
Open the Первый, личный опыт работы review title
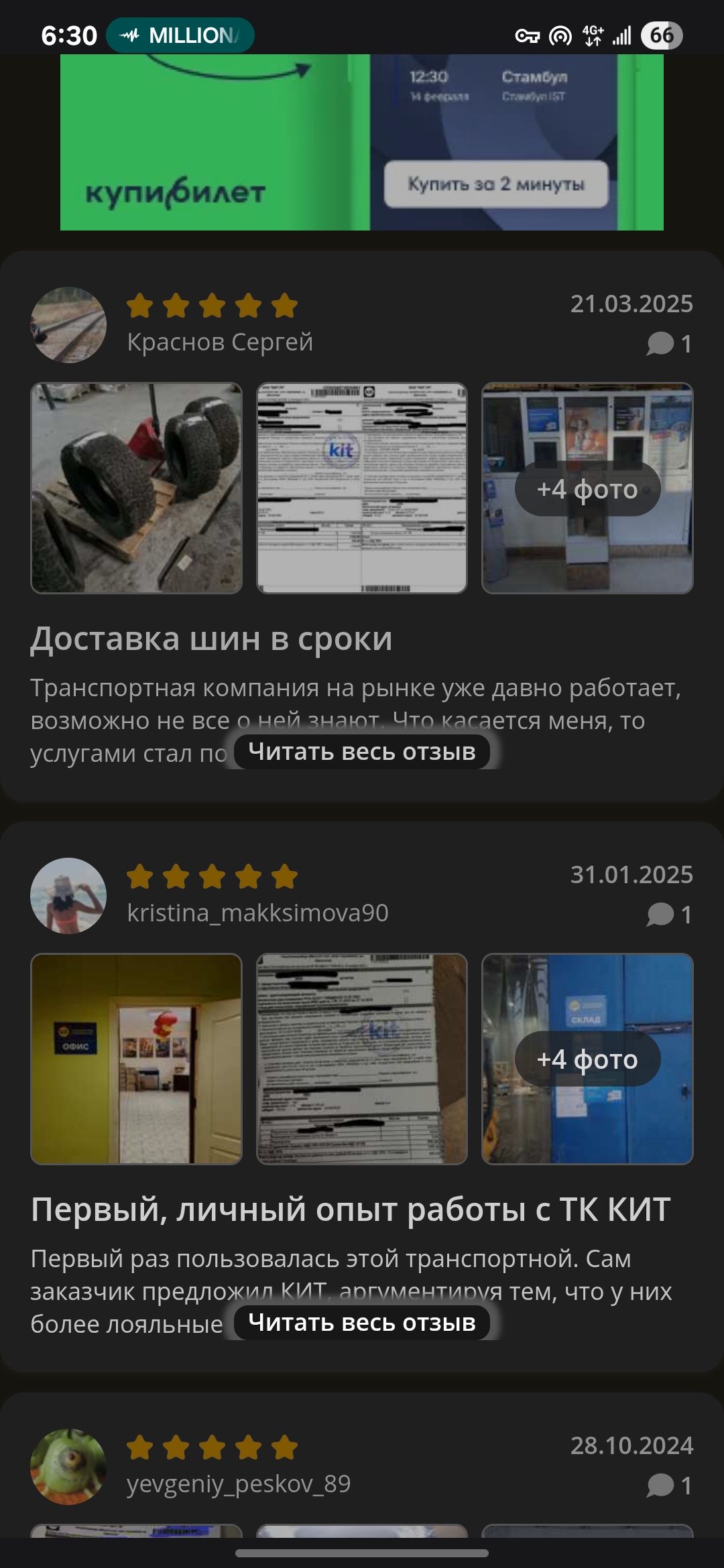(x=350, y=1210)
